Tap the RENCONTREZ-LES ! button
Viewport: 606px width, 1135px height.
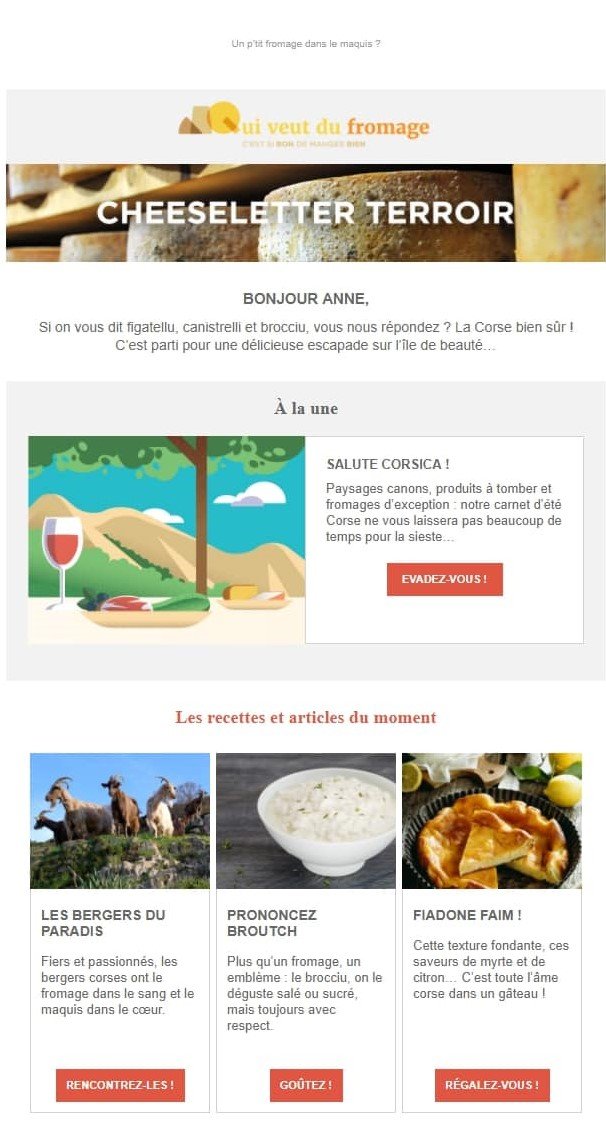[120, 1084]
